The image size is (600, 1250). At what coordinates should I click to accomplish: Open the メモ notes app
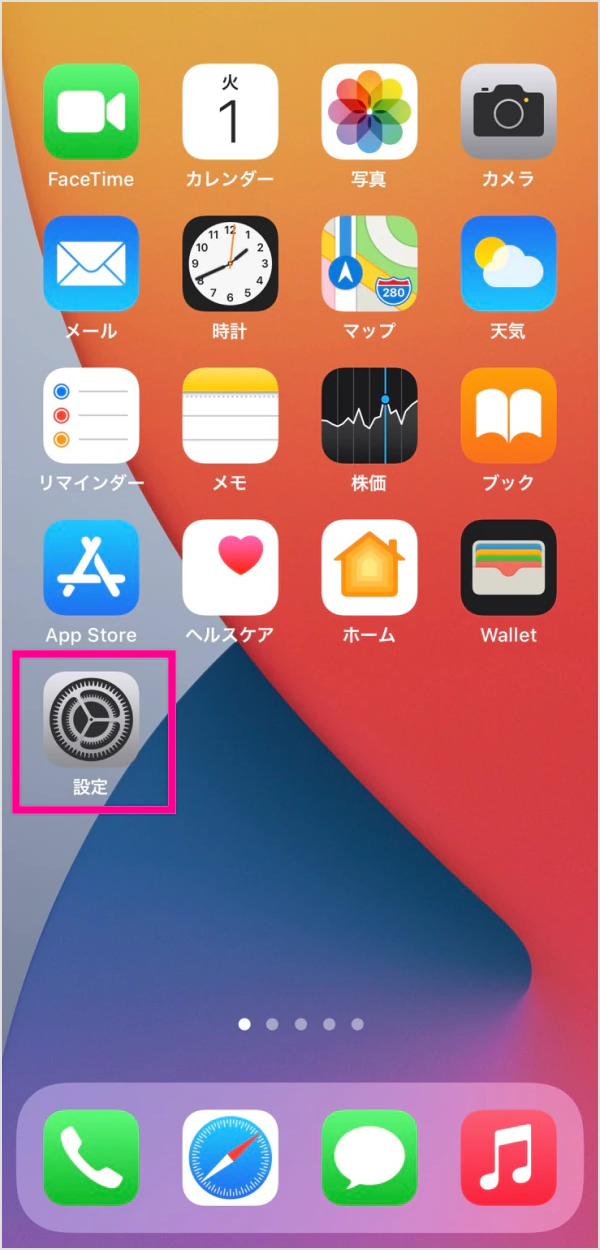pyautogui.click(x=230, y=416)
